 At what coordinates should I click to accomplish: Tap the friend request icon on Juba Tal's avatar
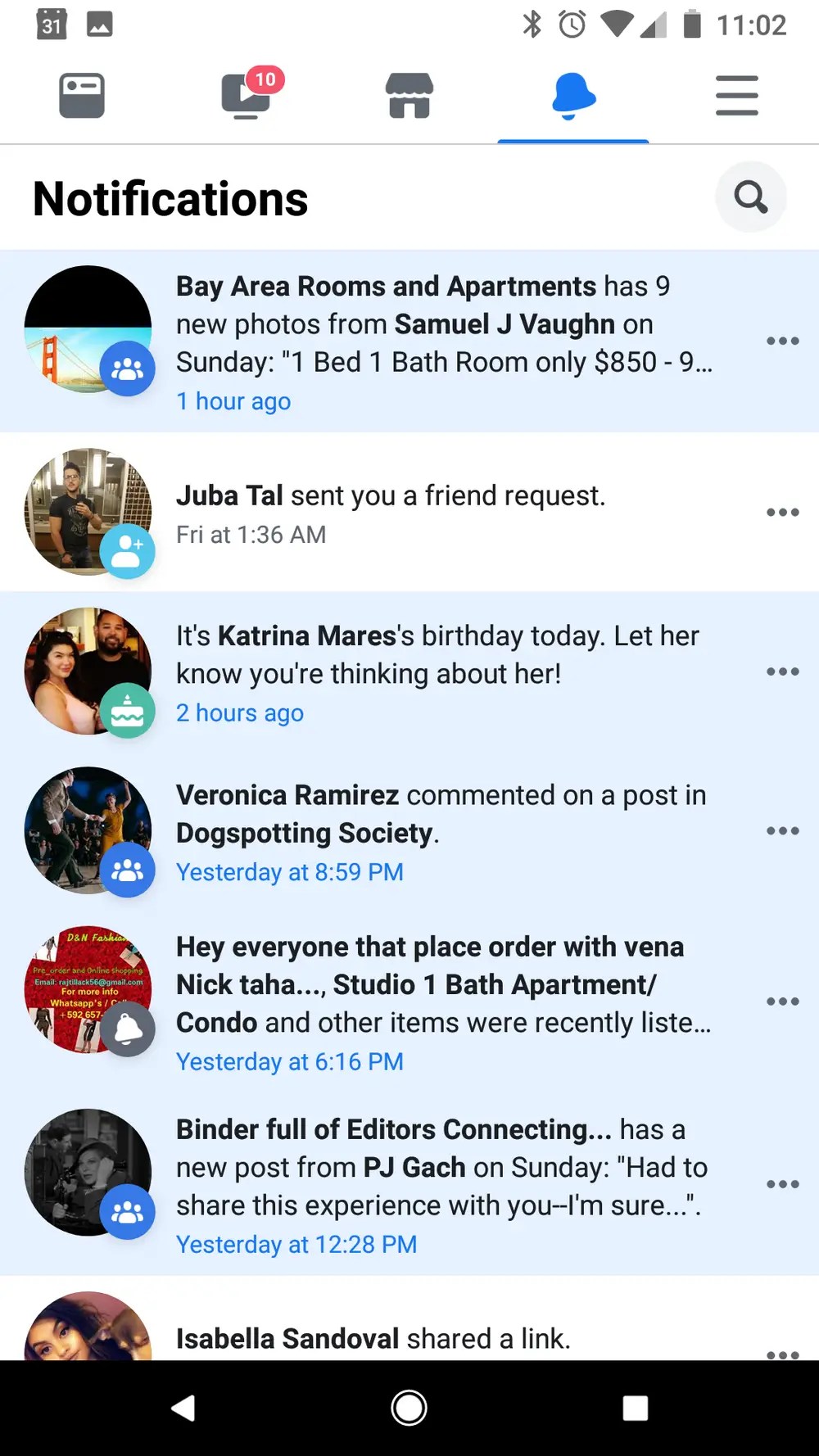[127, 550]
